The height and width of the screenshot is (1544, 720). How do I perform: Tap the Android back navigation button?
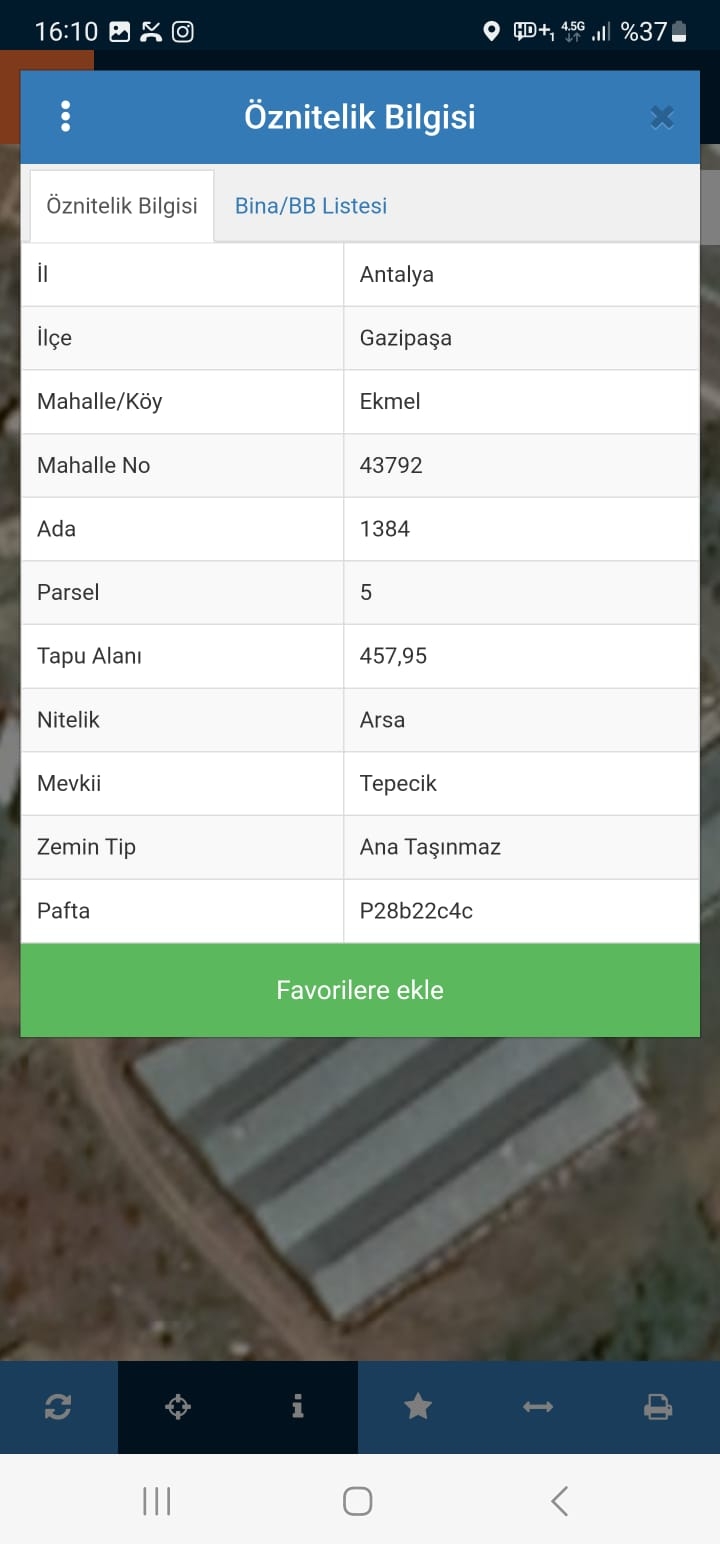(559, 1500)
